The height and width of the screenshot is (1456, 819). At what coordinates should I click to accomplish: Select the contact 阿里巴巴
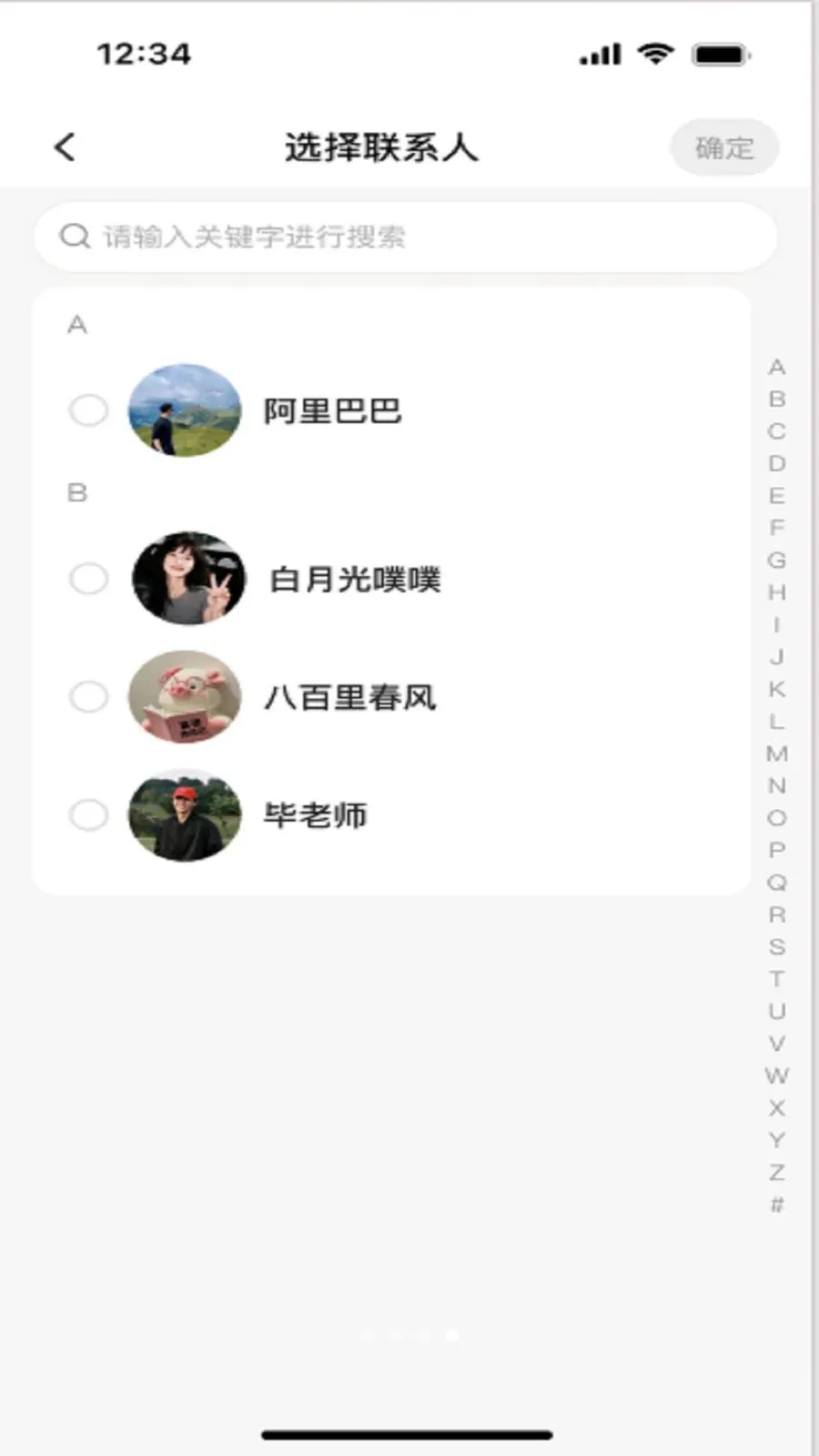391,410
